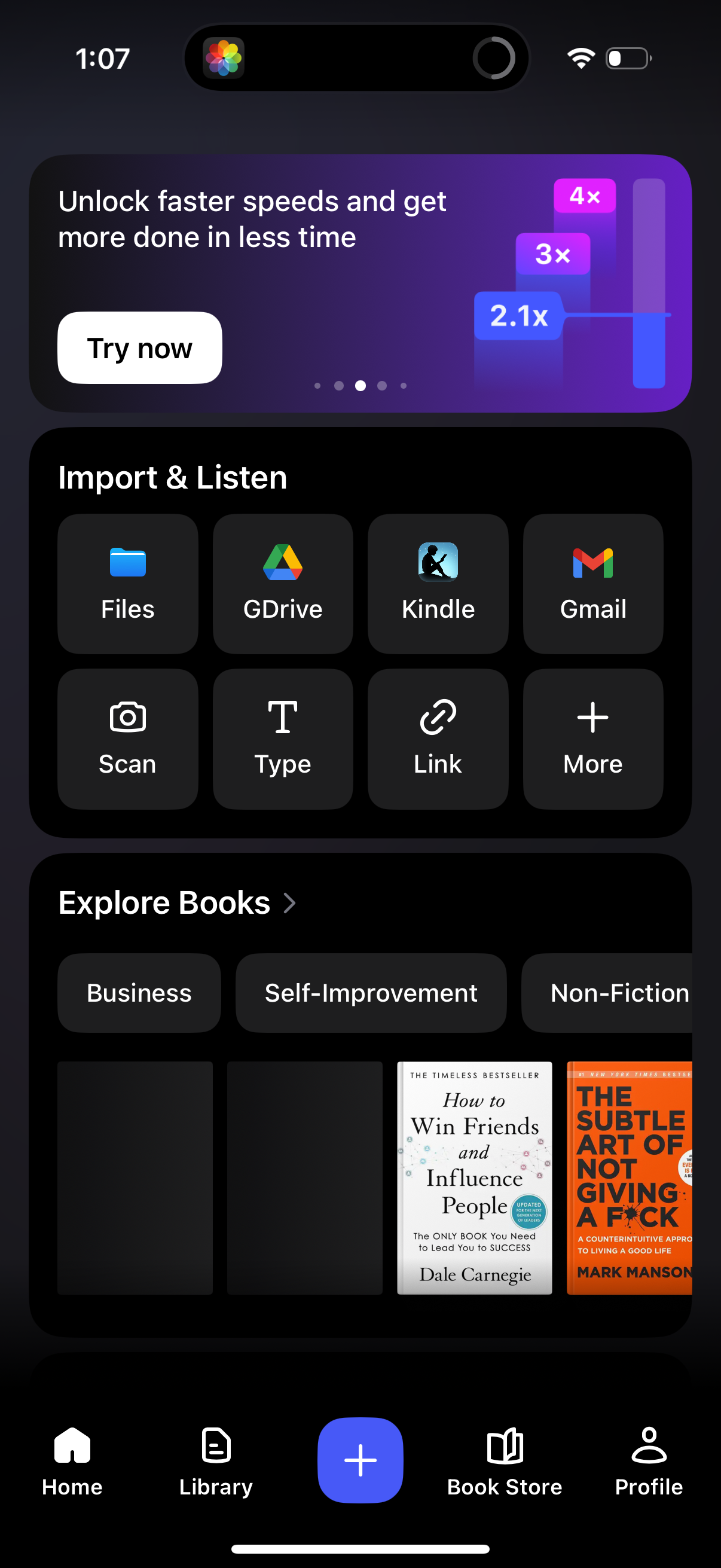Toggle the Business category filter
721x1568 pixels.
(139, 993)
